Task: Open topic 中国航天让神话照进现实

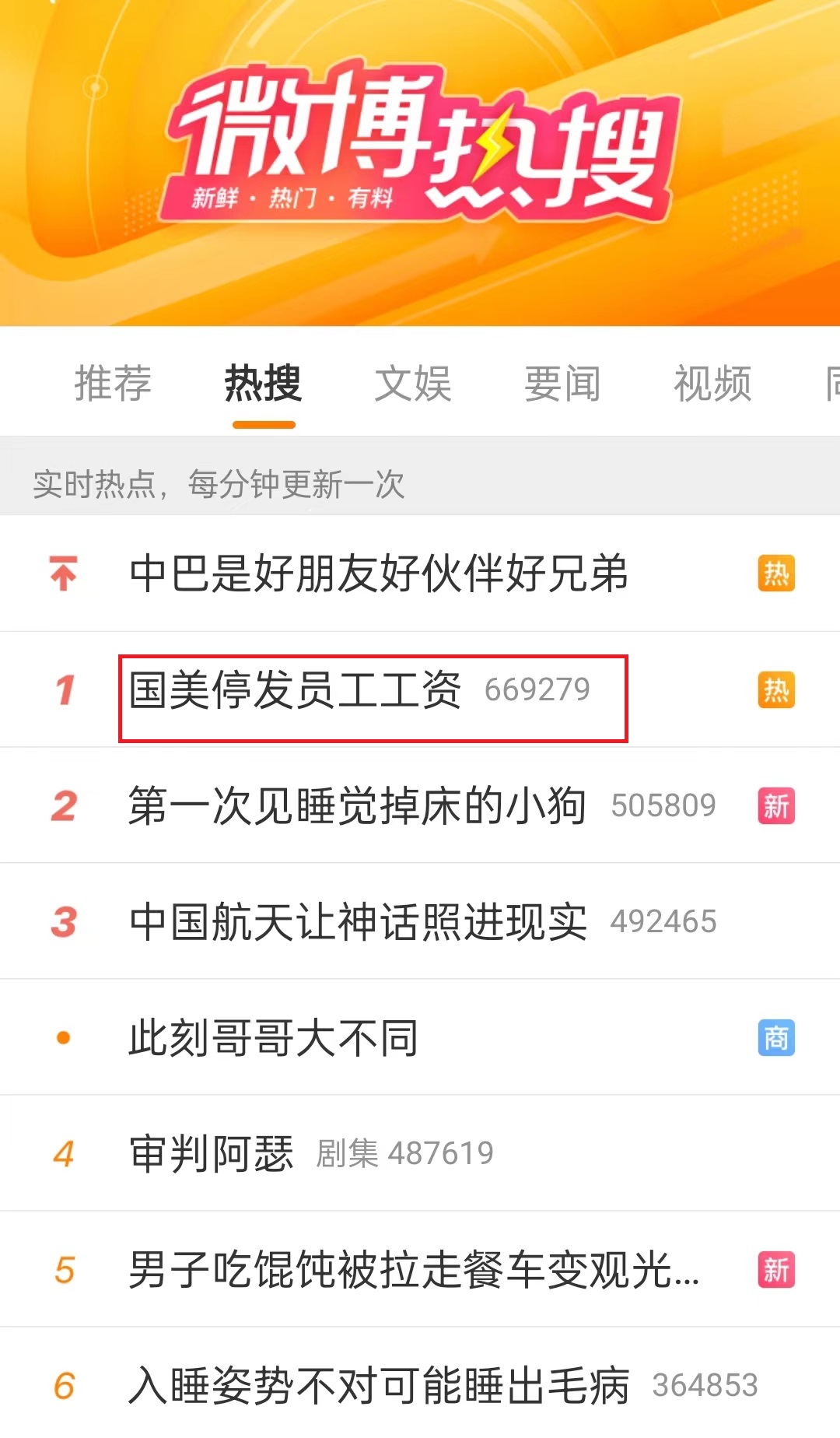Action: (x=358, y=921)
